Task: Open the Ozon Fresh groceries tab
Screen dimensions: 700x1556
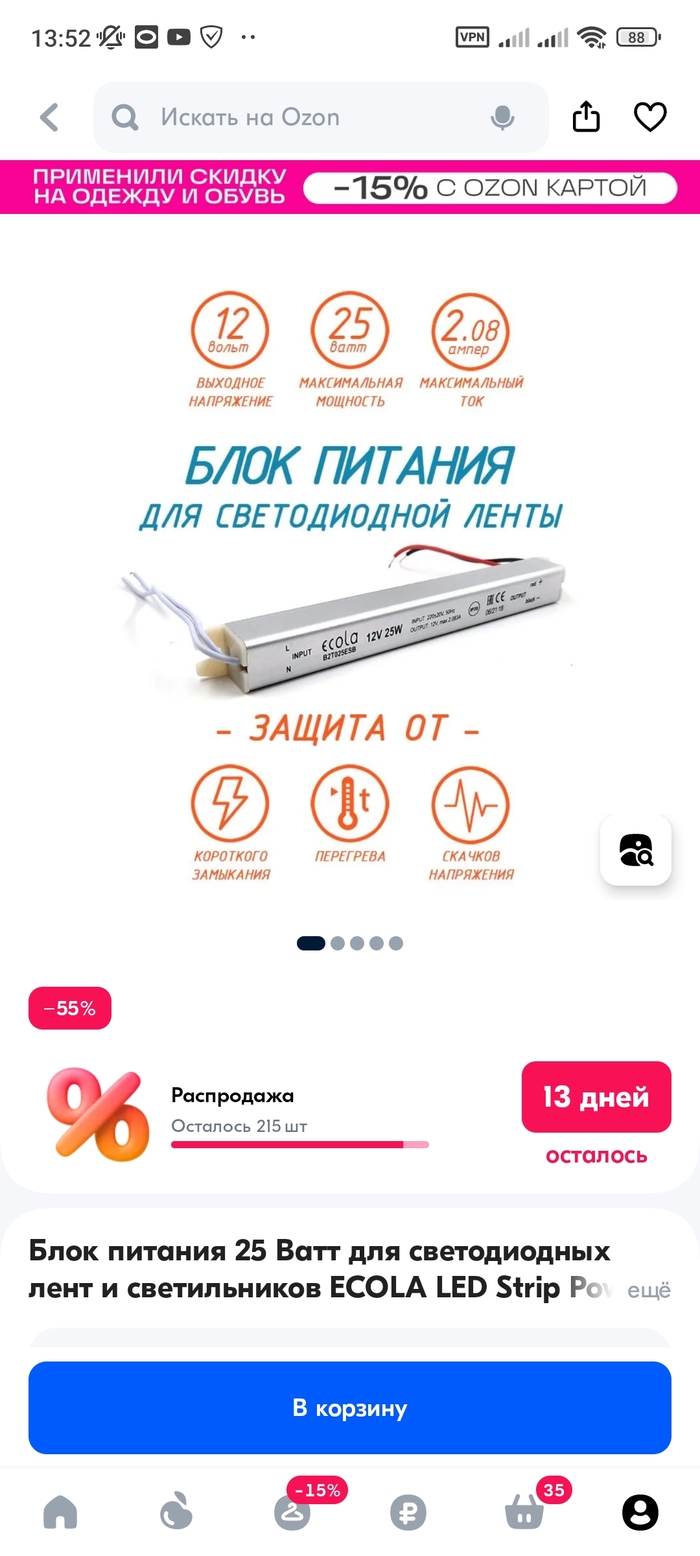Action: 176,1512
